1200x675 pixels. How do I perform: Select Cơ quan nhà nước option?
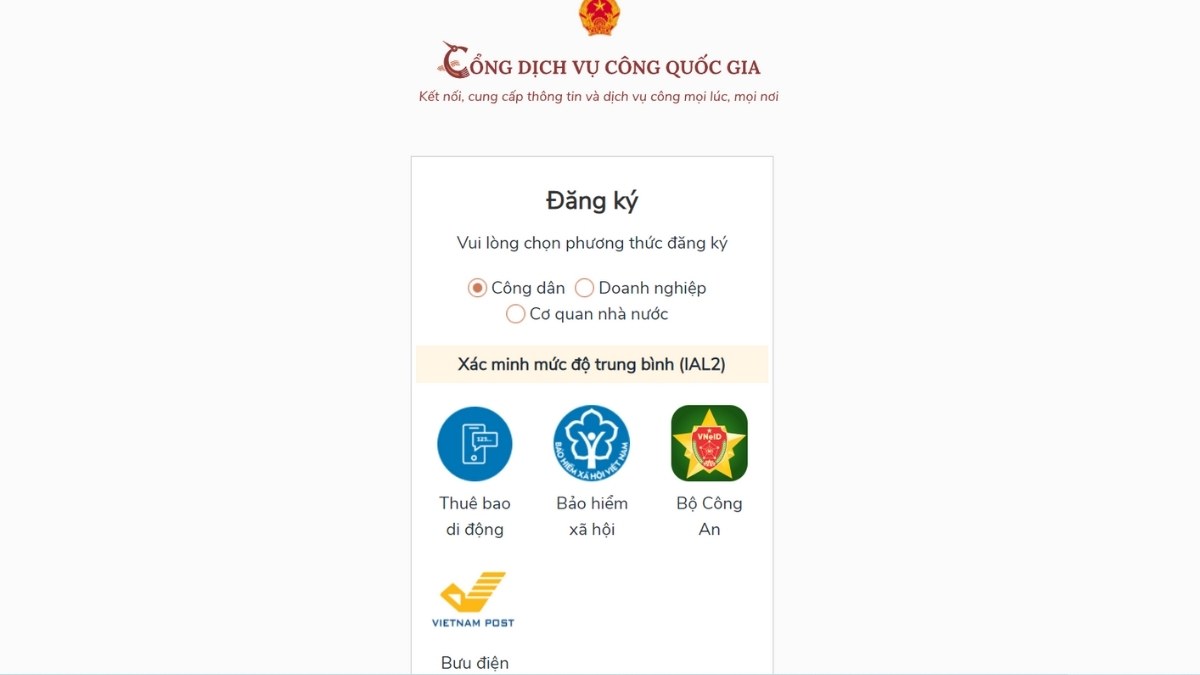click(x=515, y=314)
